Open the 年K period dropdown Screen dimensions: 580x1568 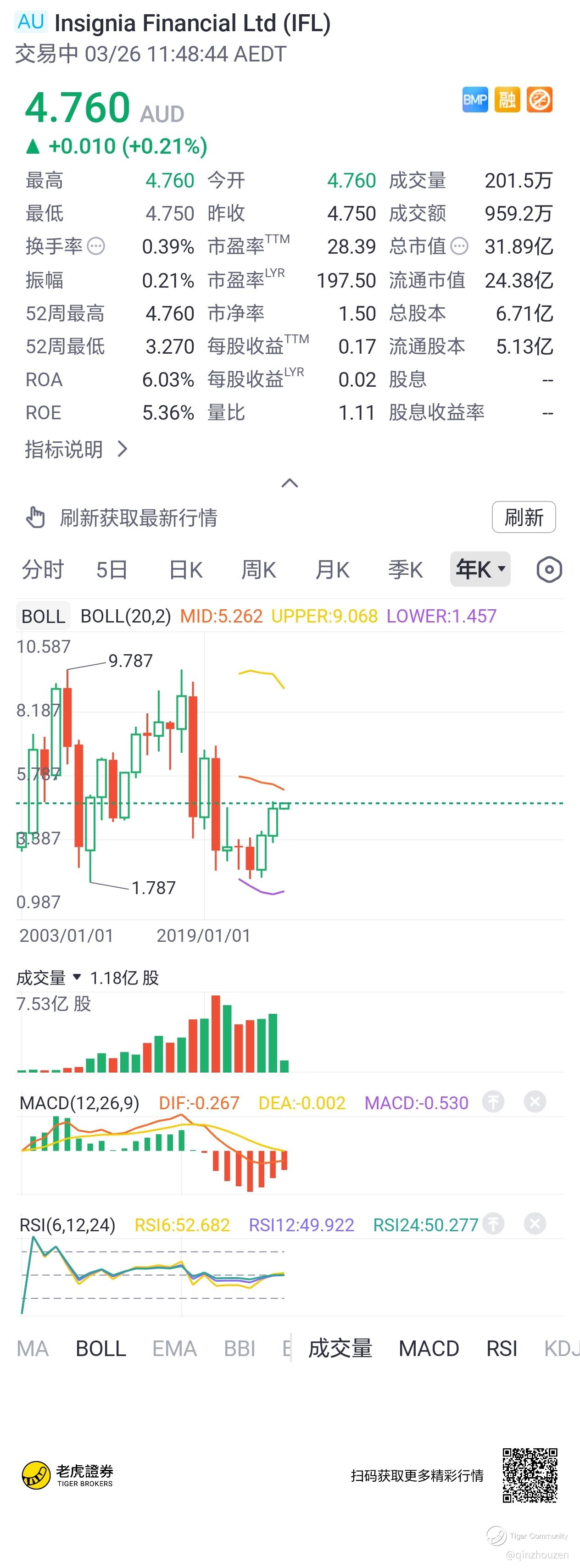(x=480, y=570)
